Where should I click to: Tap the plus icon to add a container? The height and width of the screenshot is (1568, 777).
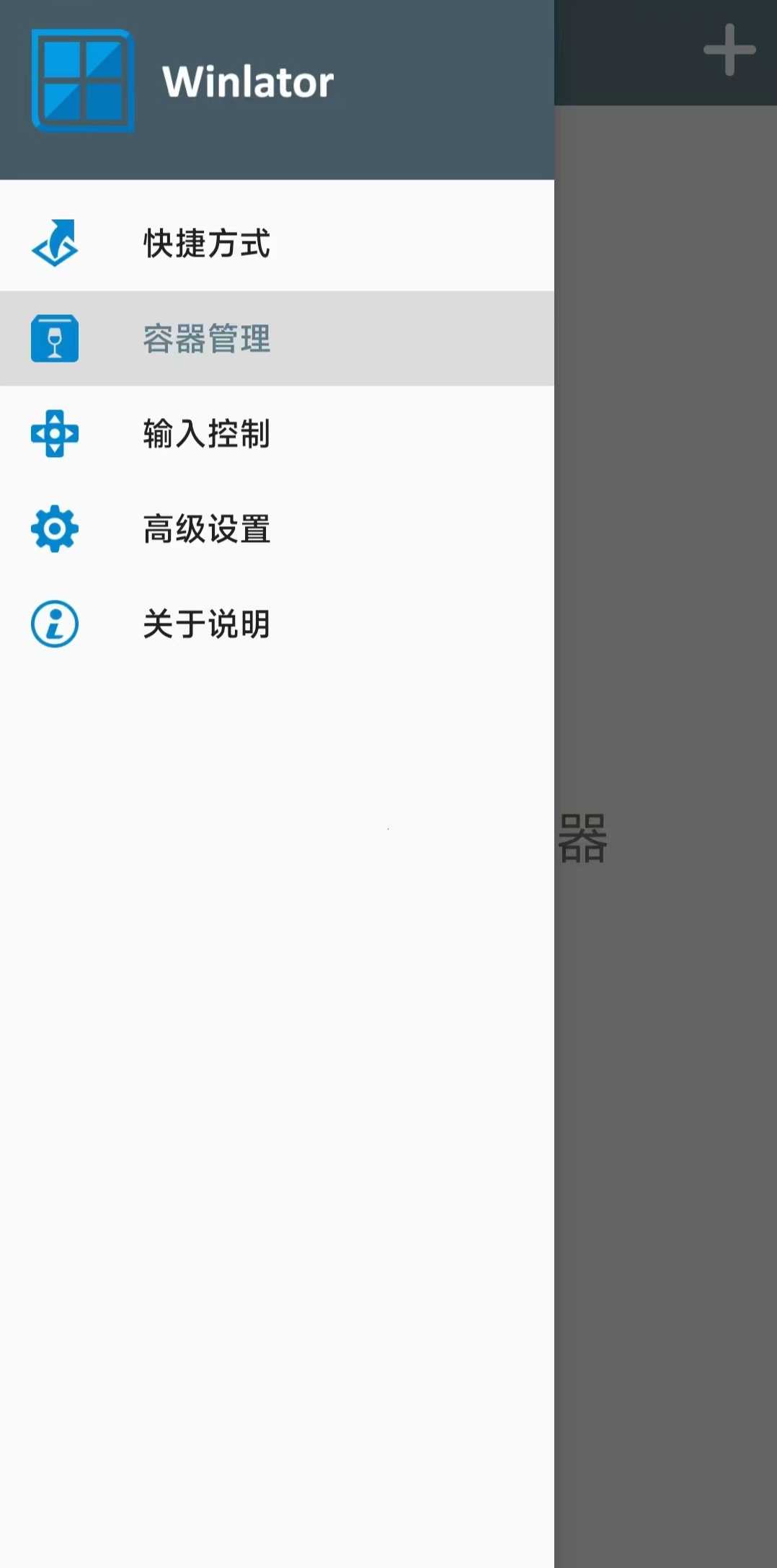(x=729, y=50)
